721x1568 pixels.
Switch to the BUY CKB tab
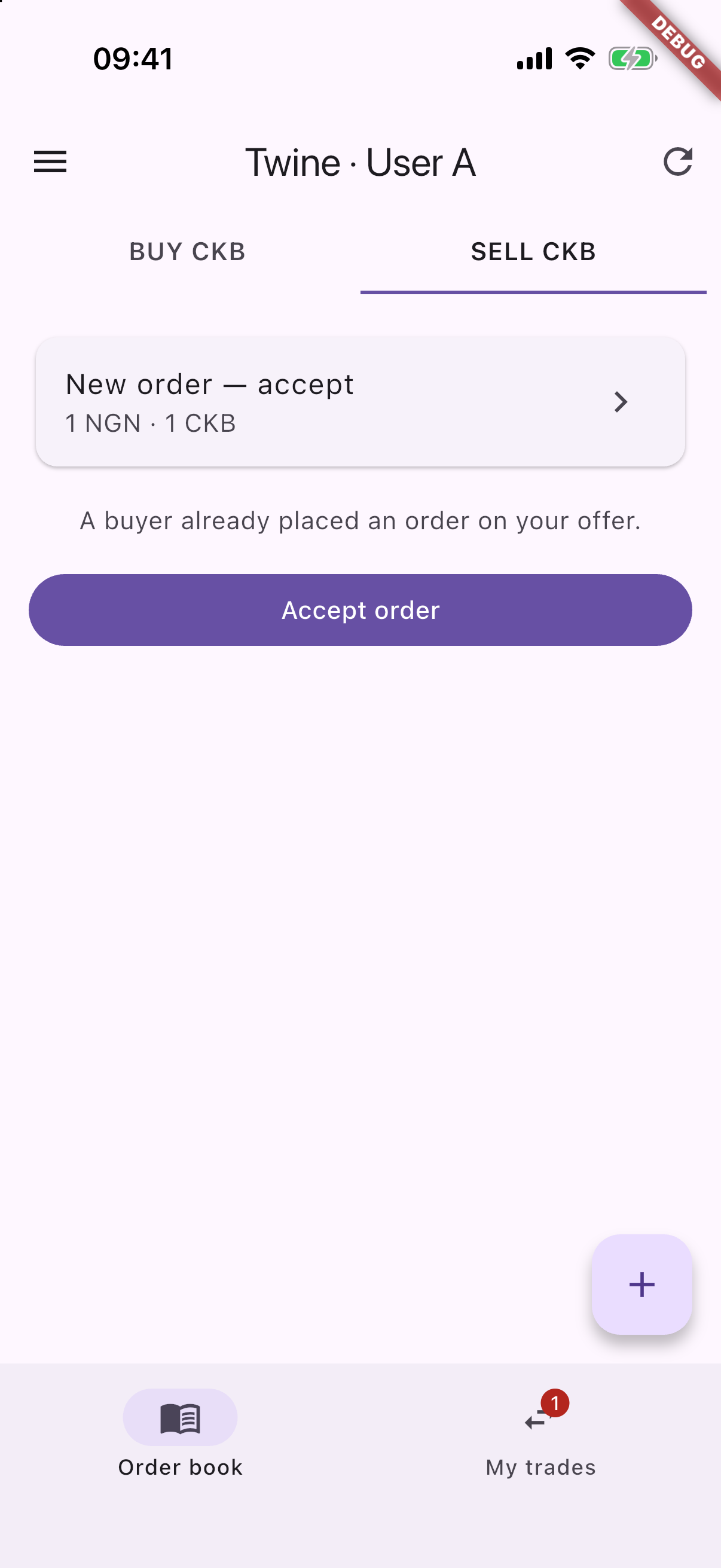[187, 252]
